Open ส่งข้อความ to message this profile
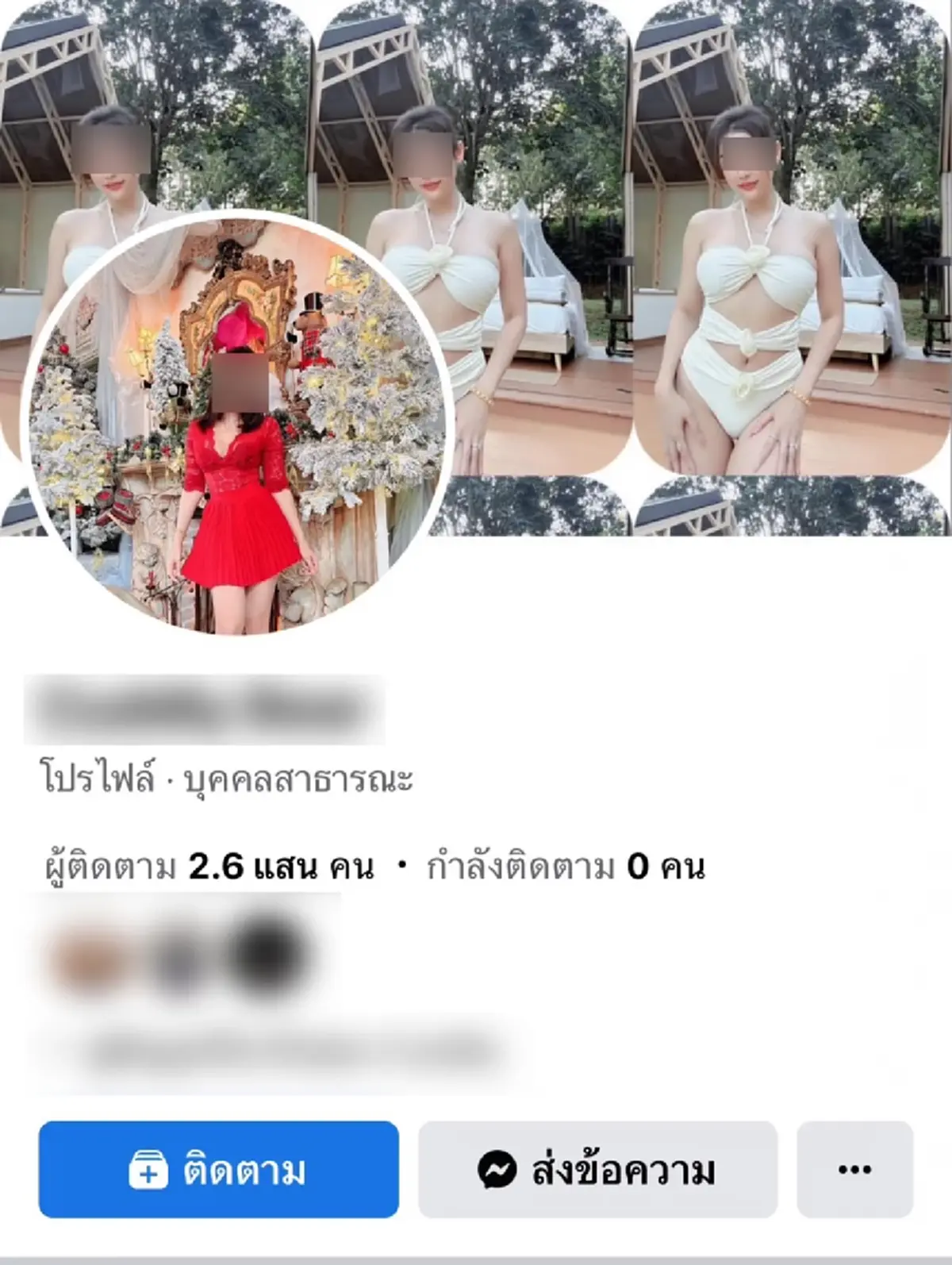 click(597, 1169)
